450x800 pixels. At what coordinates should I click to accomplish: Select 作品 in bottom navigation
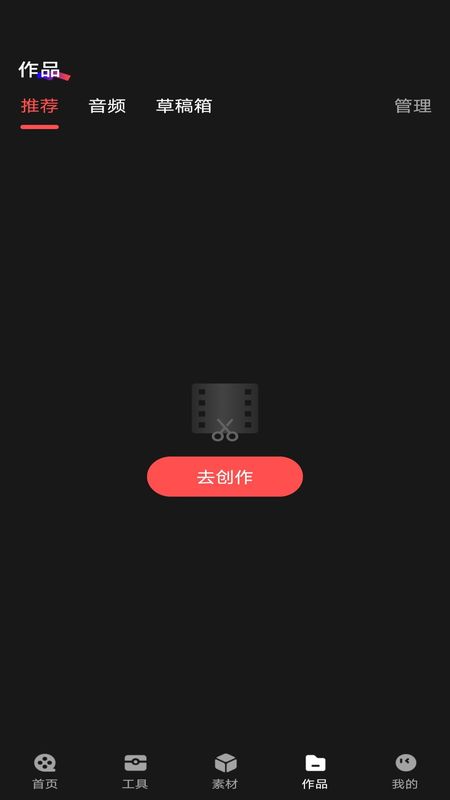(315, 771)
